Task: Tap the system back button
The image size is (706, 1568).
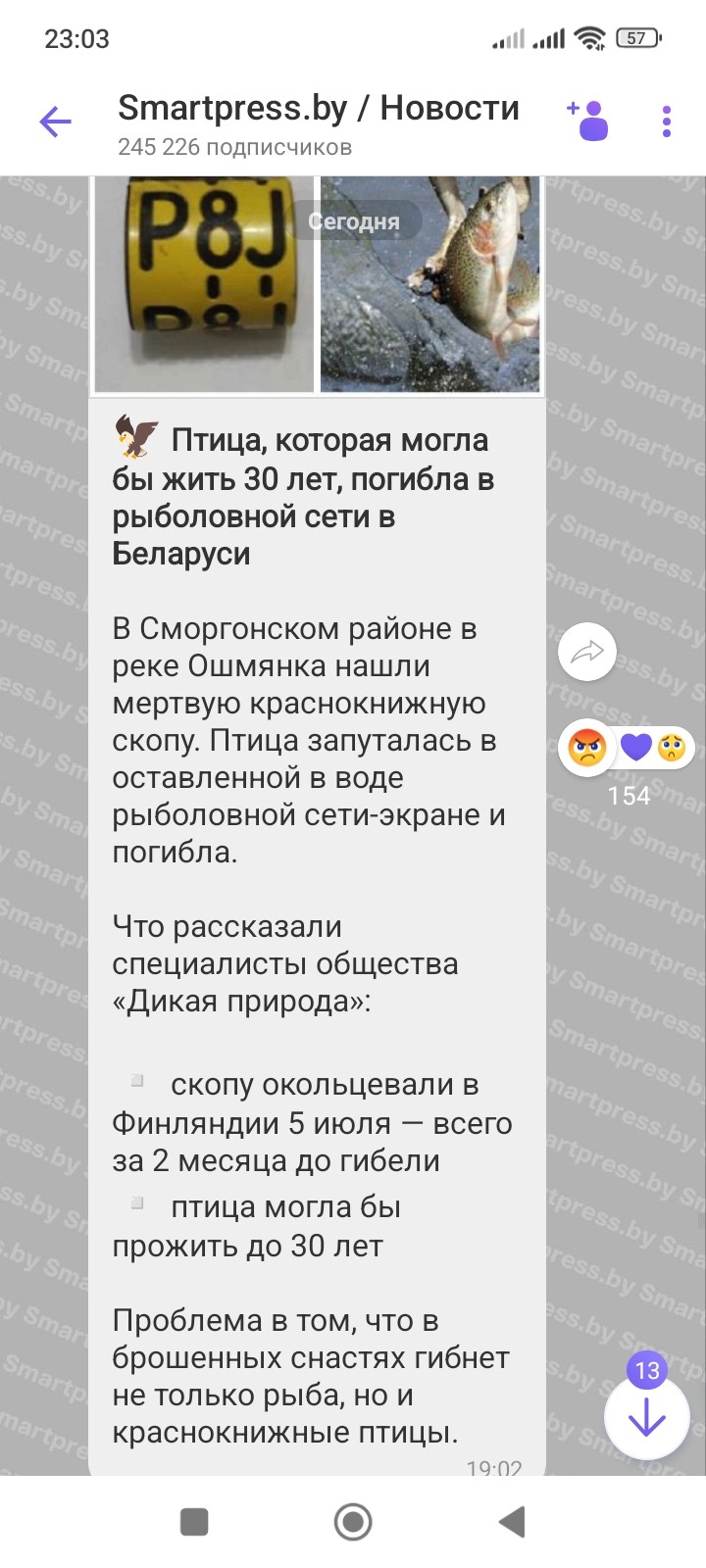Action: (x=511, y=1522)
